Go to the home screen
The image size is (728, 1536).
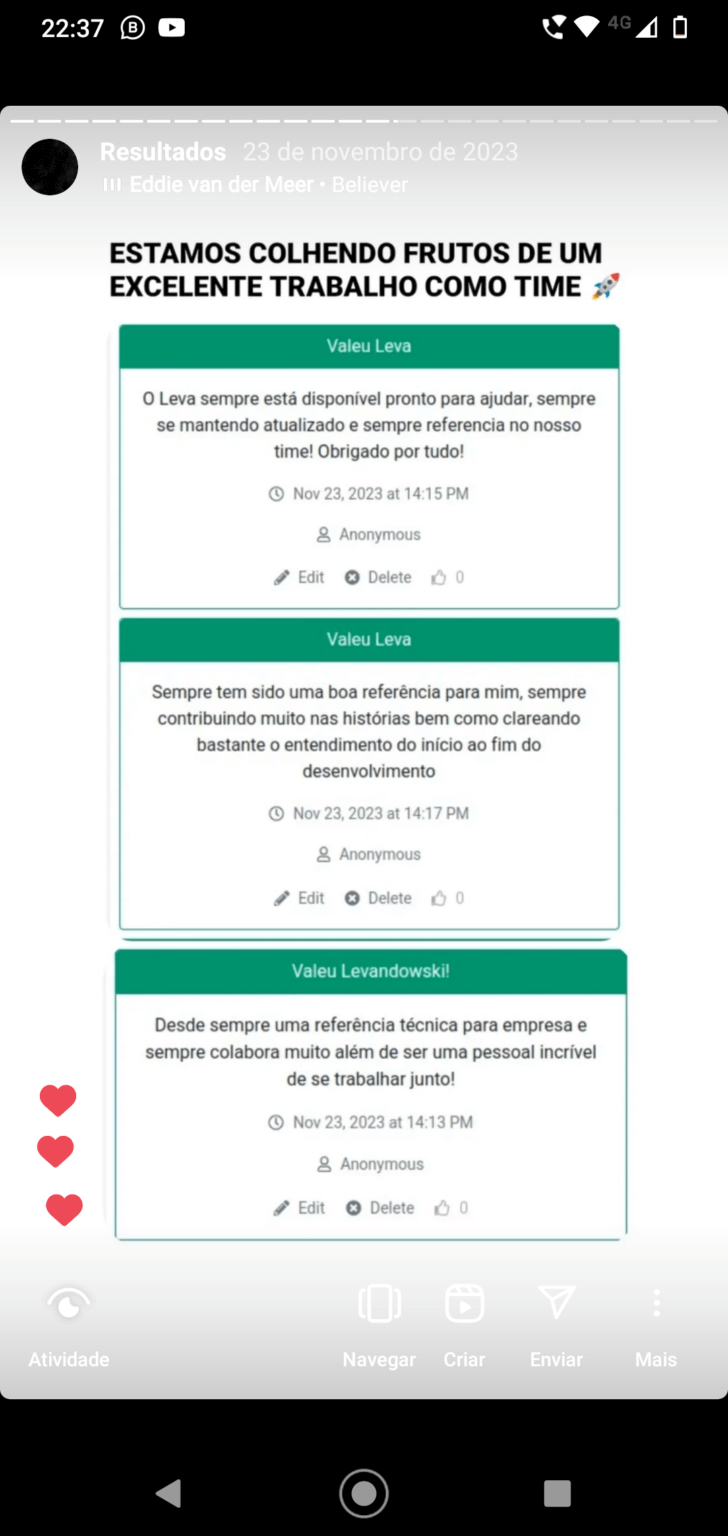tap(364, 1494)
